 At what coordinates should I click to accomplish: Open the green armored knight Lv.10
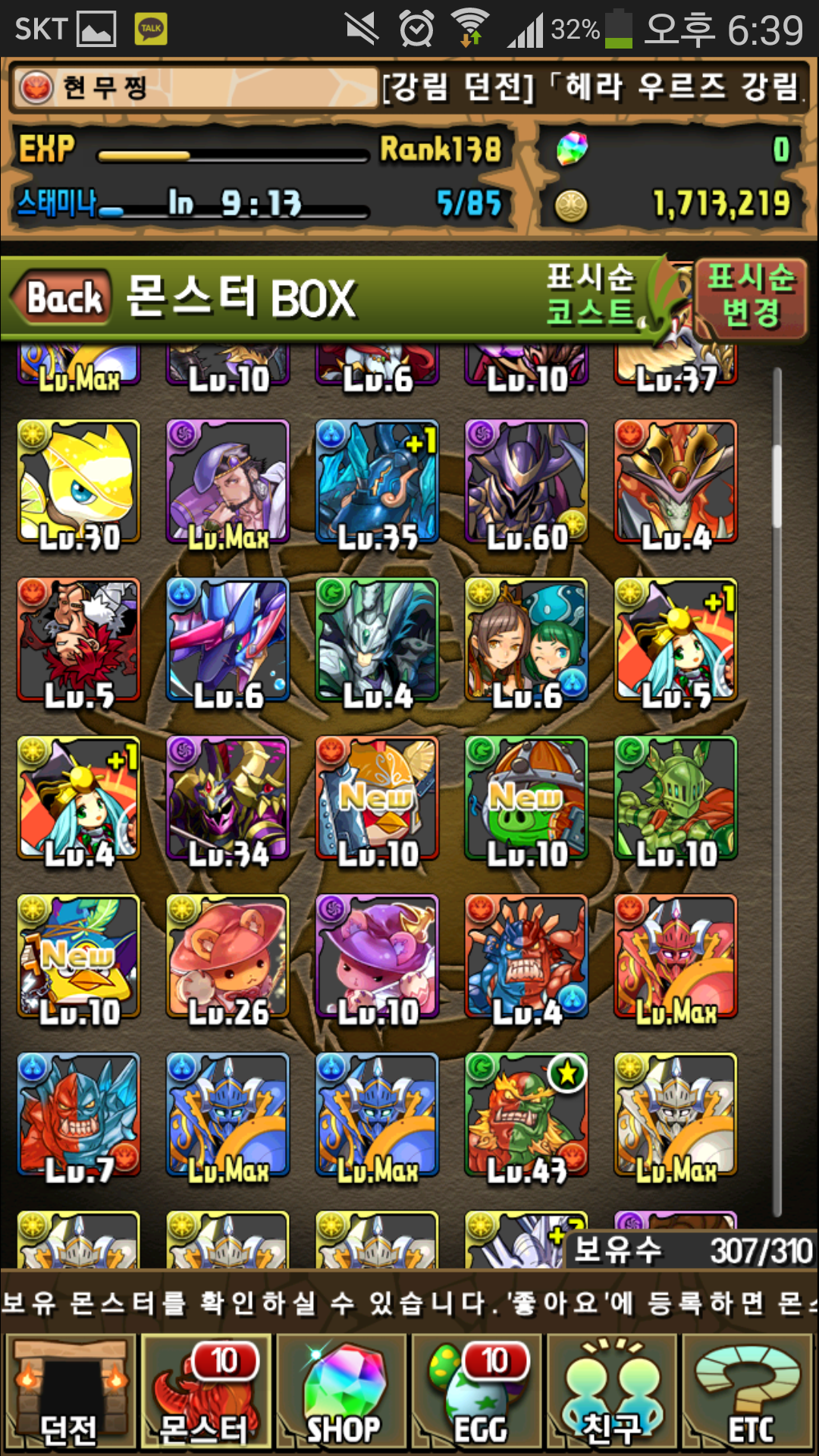pos(676,799)
